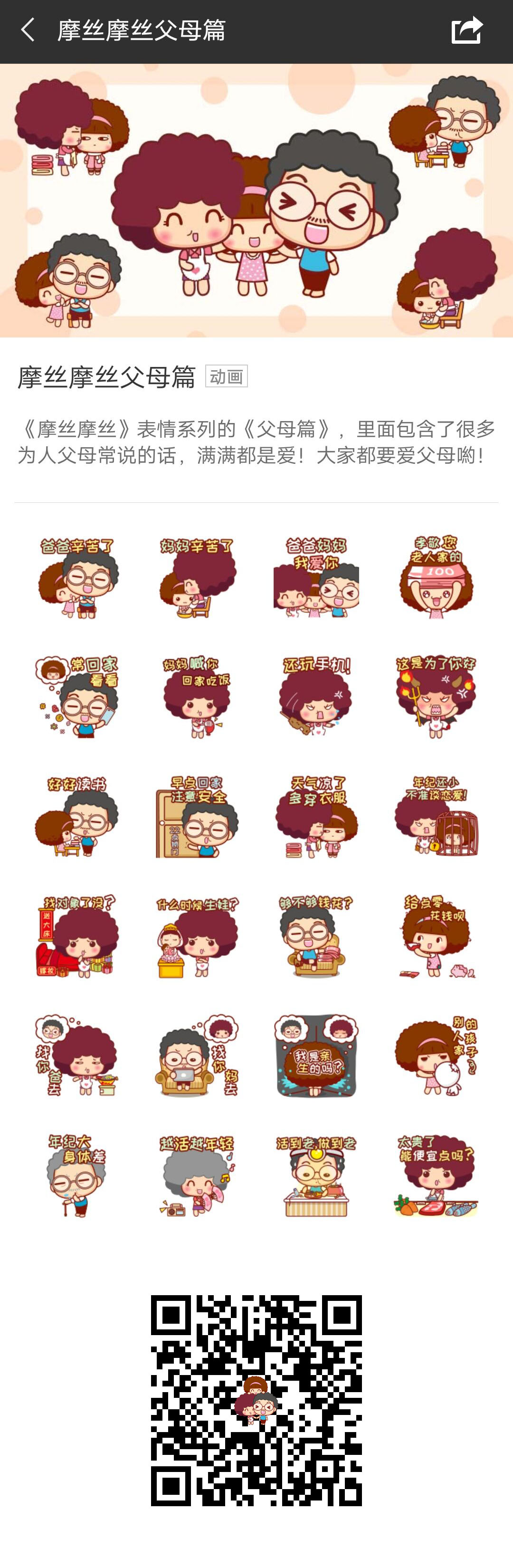Preview 年纪还小不准谈恋爱 sticker
The image size is (513, 1568).
coord(436,816)
